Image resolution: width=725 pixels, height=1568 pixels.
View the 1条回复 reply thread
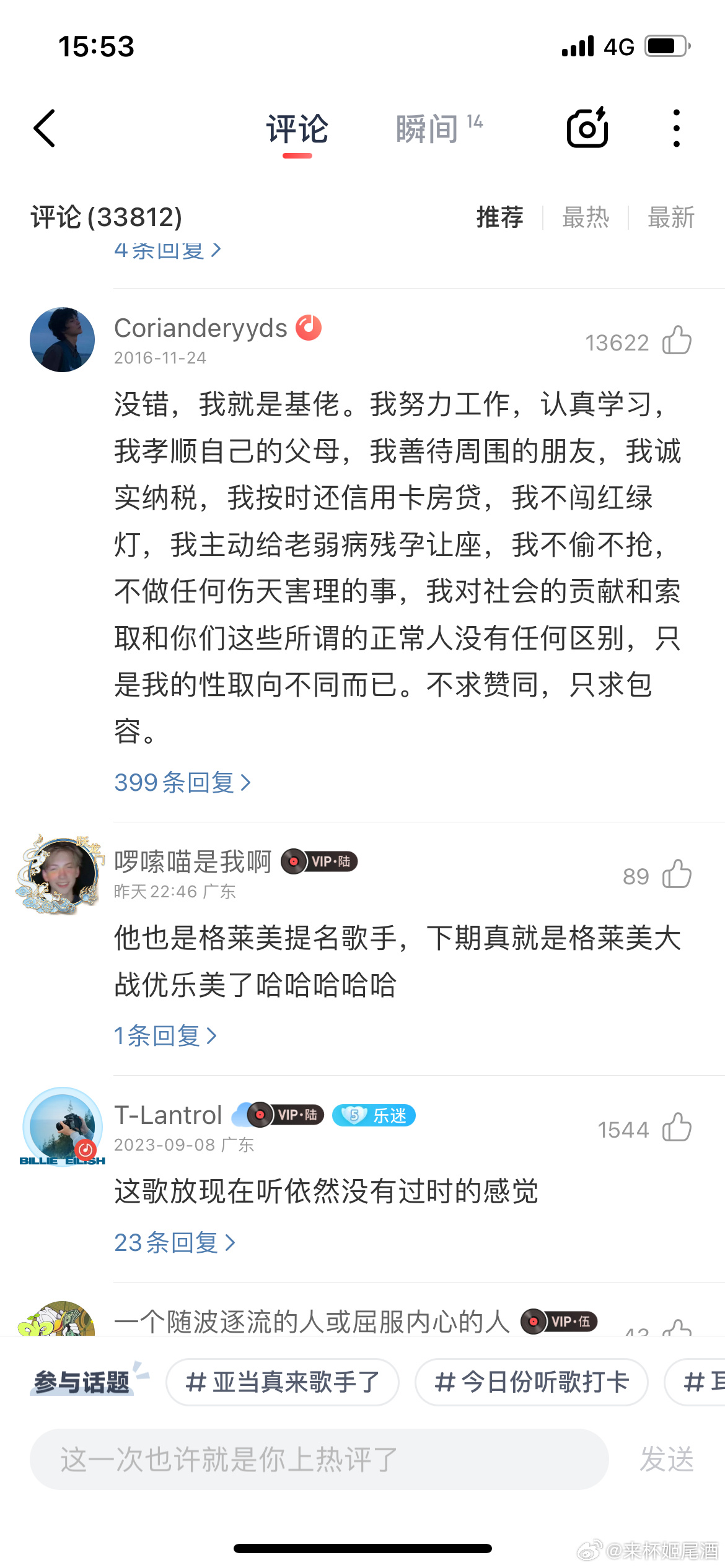click(x=165, y=1036)
